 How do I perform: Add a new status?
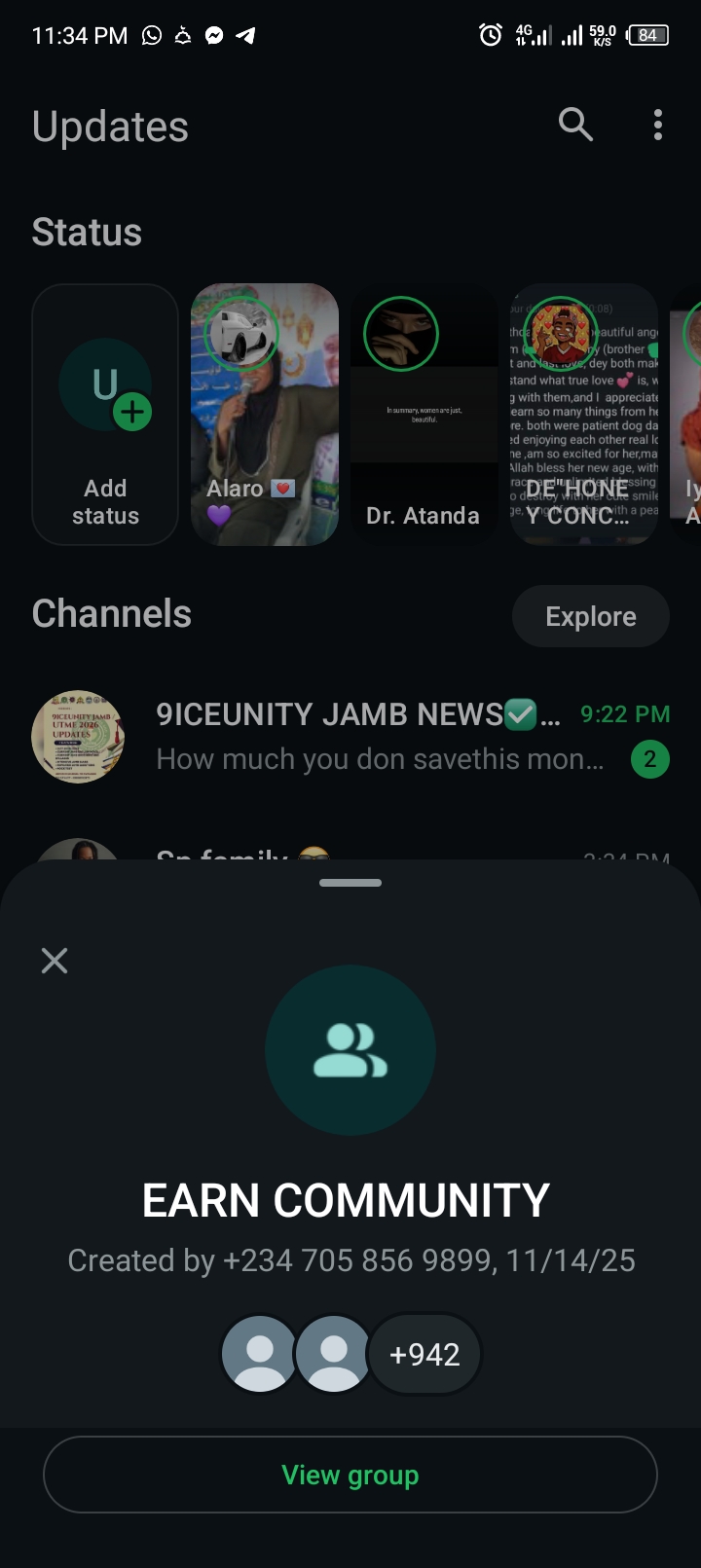point(105,415)
